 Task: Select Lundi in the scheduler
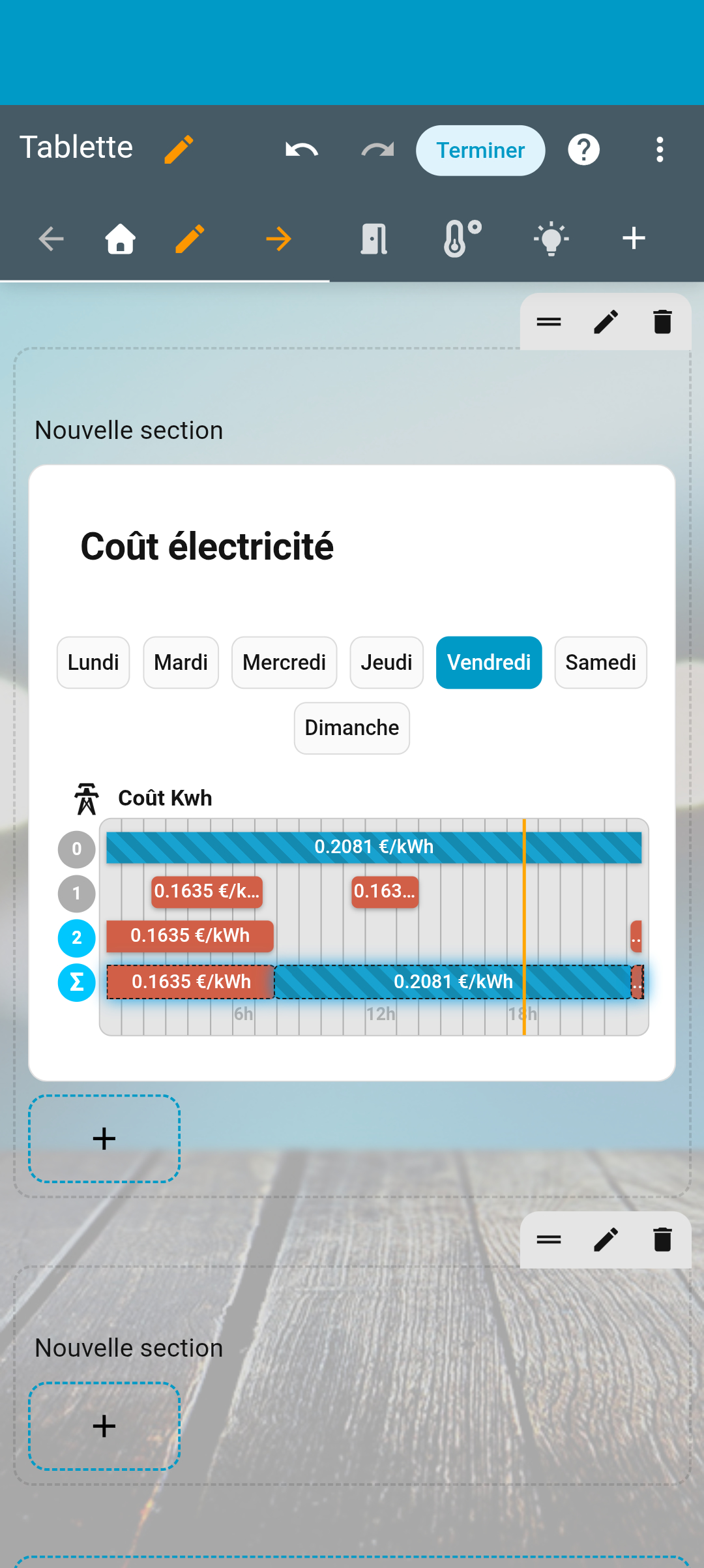pyautogui.click(x=93, y=663)
